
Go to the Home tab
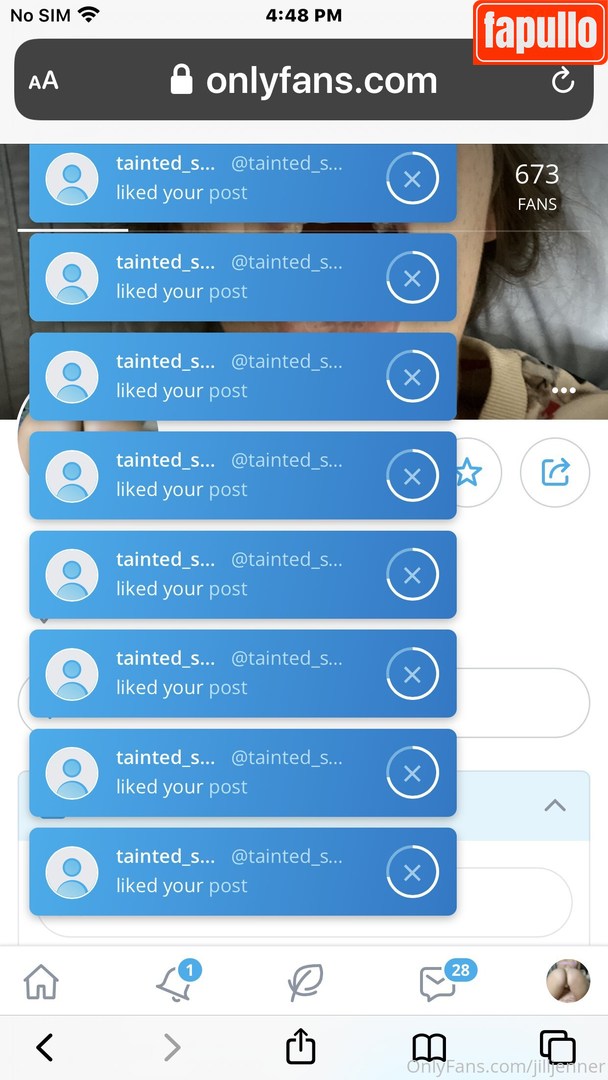coord(41,983)
